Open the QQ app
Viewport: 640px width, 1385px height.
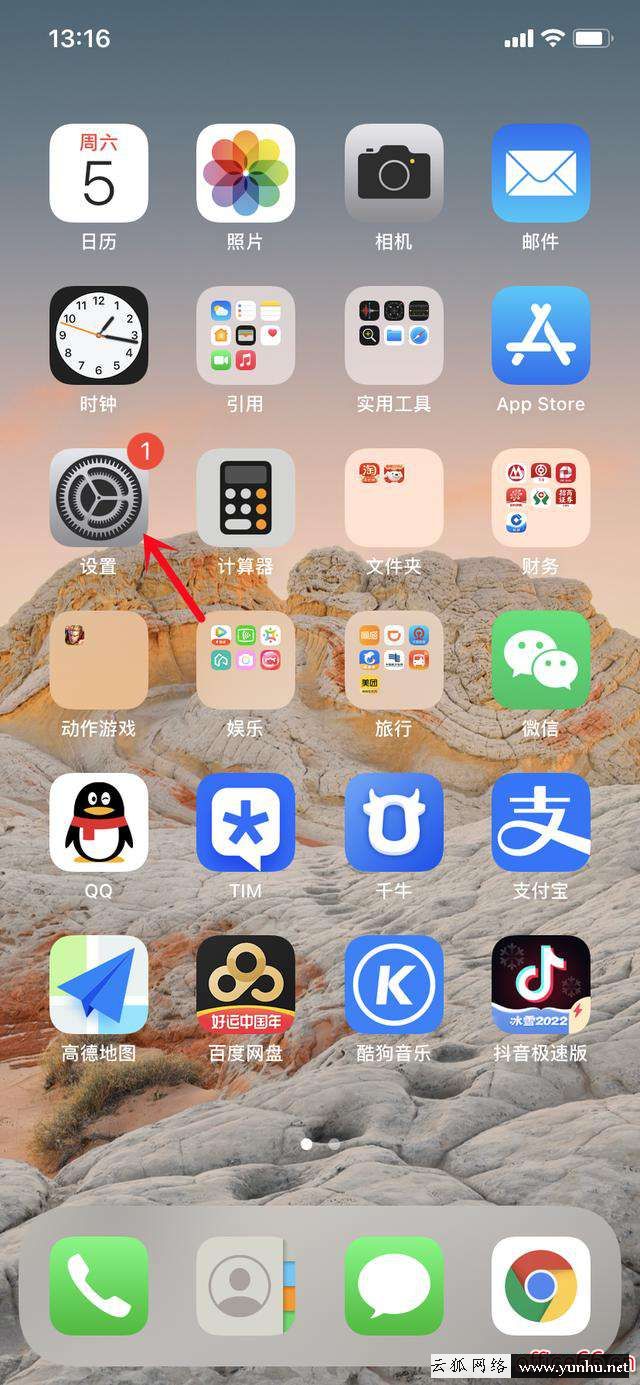point(98,822)
